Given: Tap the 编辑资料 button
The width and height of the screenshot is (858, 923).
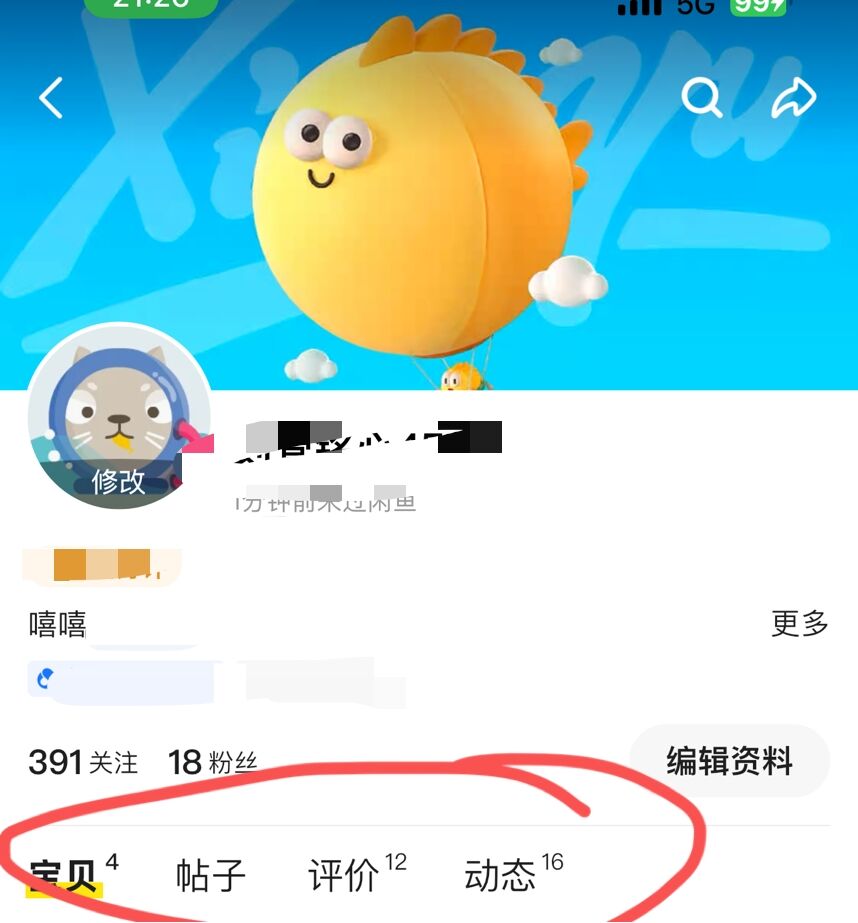Looking at the screenshot, I should pos(729,761).
